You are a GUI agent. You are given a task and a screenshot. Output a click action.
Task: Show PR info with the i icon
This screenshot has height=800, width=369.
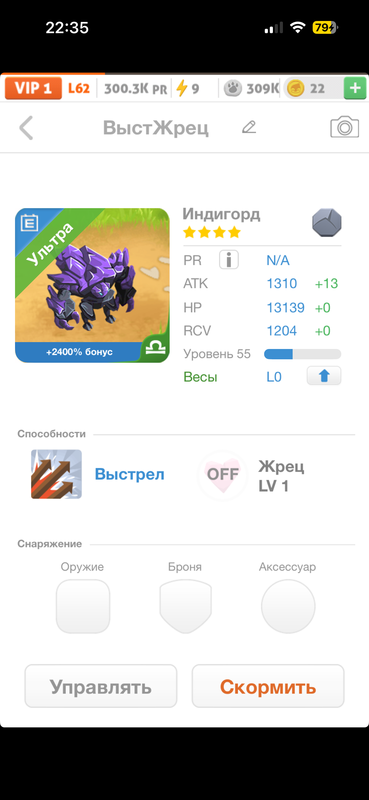pyautogui.click(x=229, y=260)
